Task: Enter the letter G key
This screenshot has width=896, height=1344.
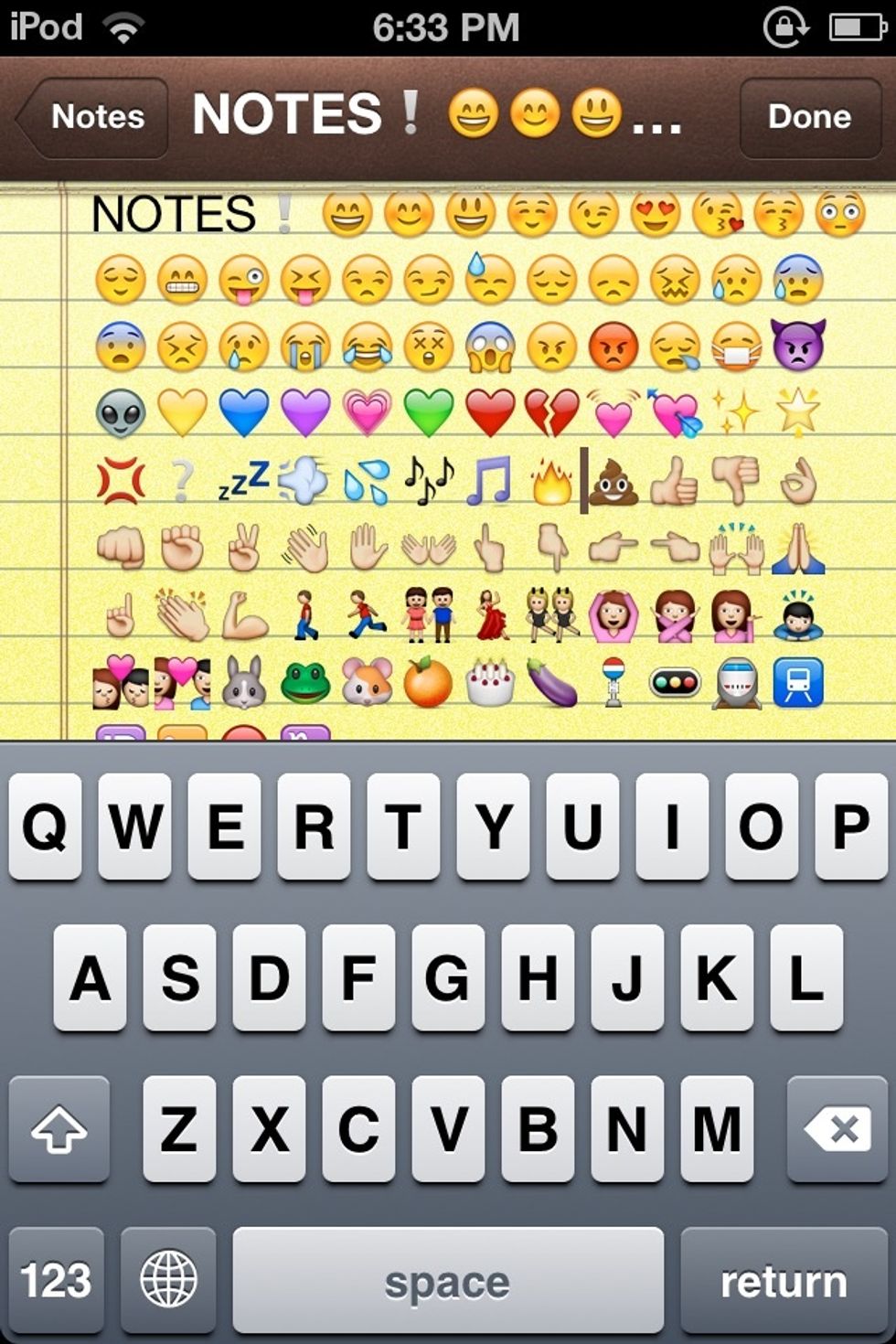Action: coord(448,977)
